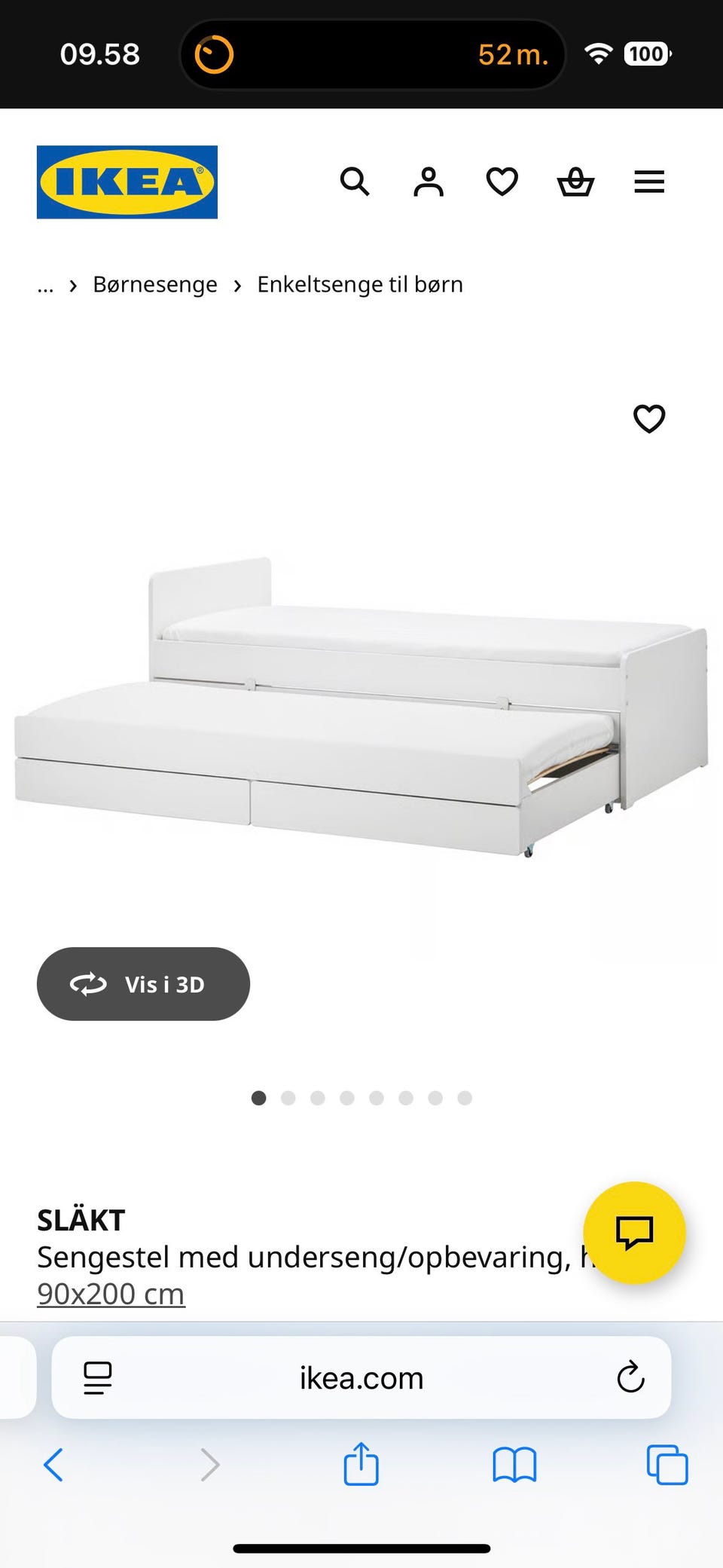
Task: Tap the SLÄKT bed product image
Action: (x=361, y=708)
